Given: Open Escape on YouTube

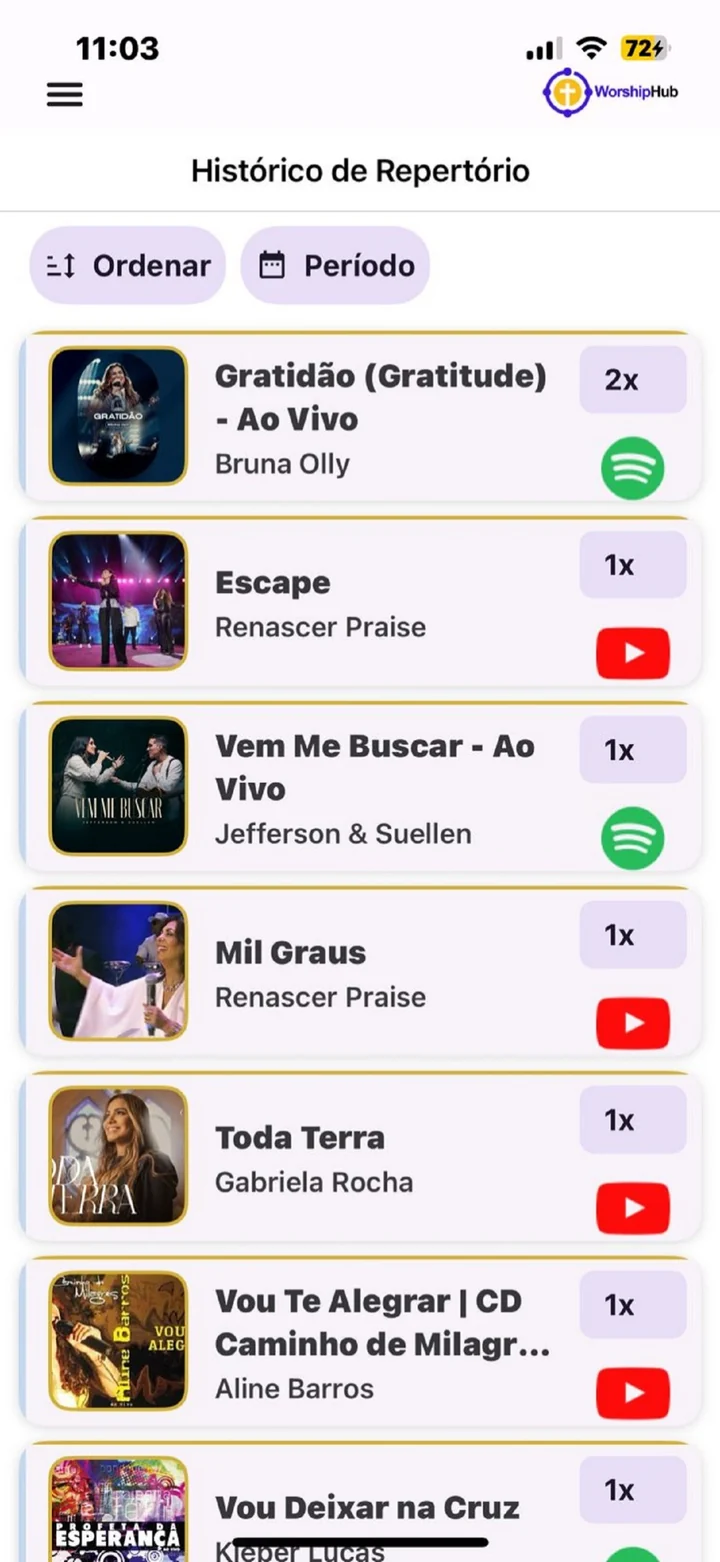Looking at the screenshot, I should [632, 652].
